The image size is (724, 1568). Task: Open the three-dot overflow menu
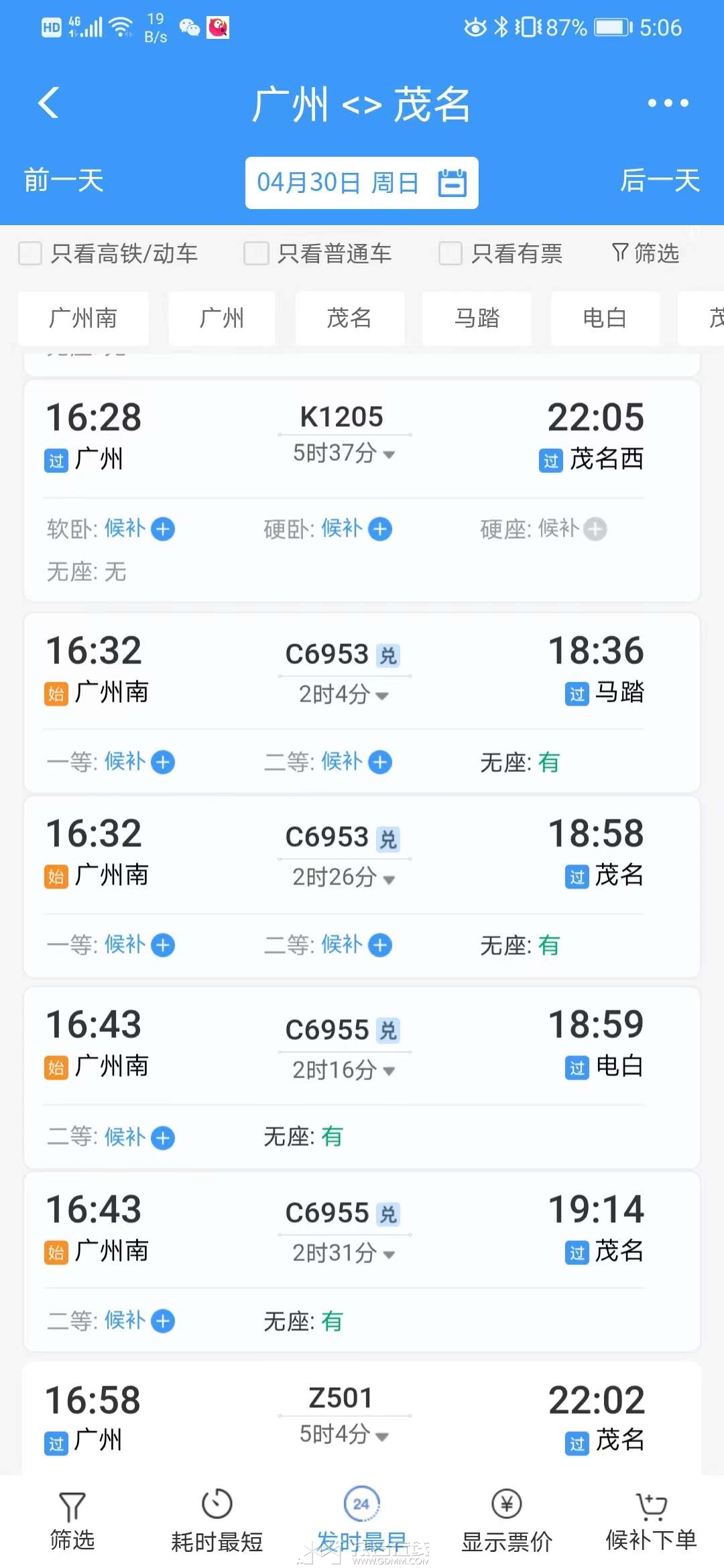(668, 103)
